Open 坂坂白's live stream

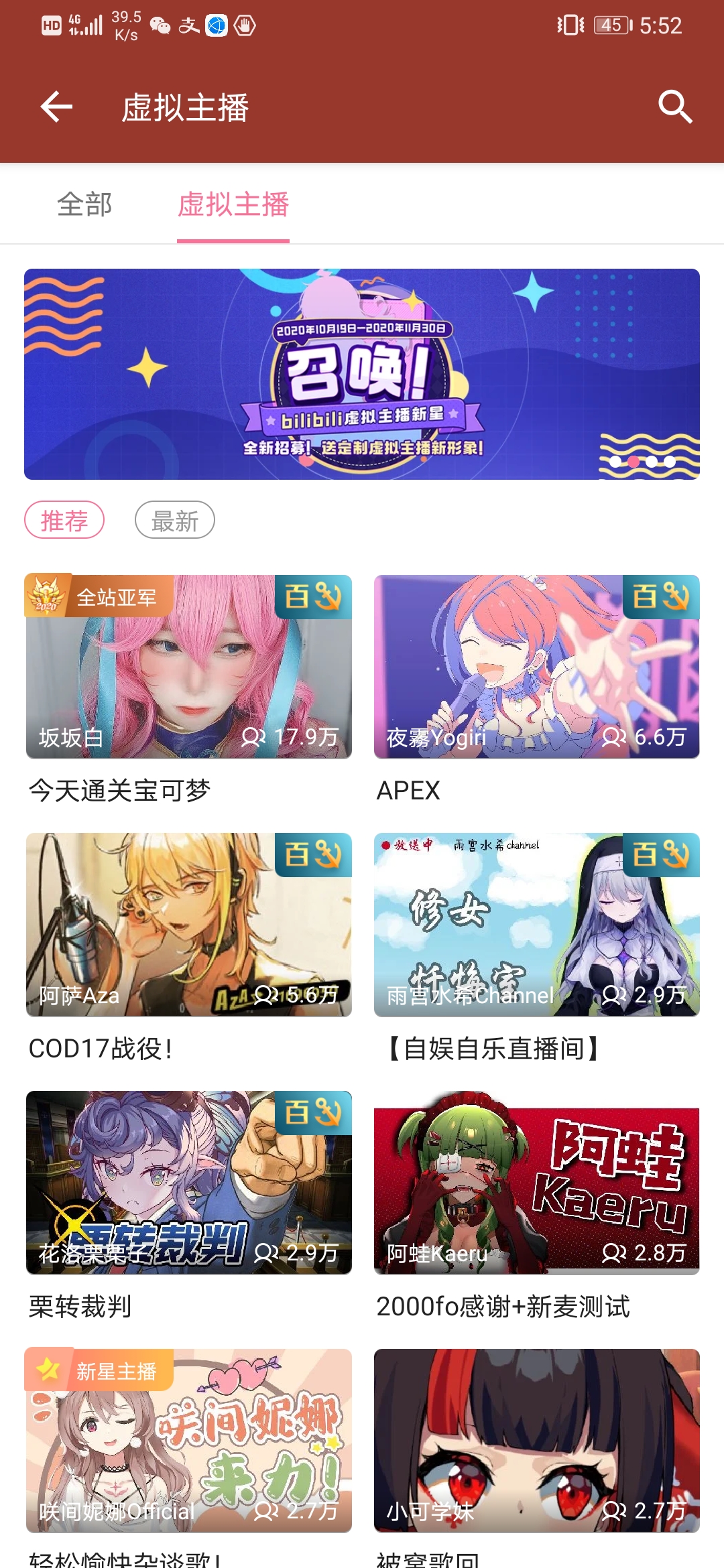(x=189, y=667)
